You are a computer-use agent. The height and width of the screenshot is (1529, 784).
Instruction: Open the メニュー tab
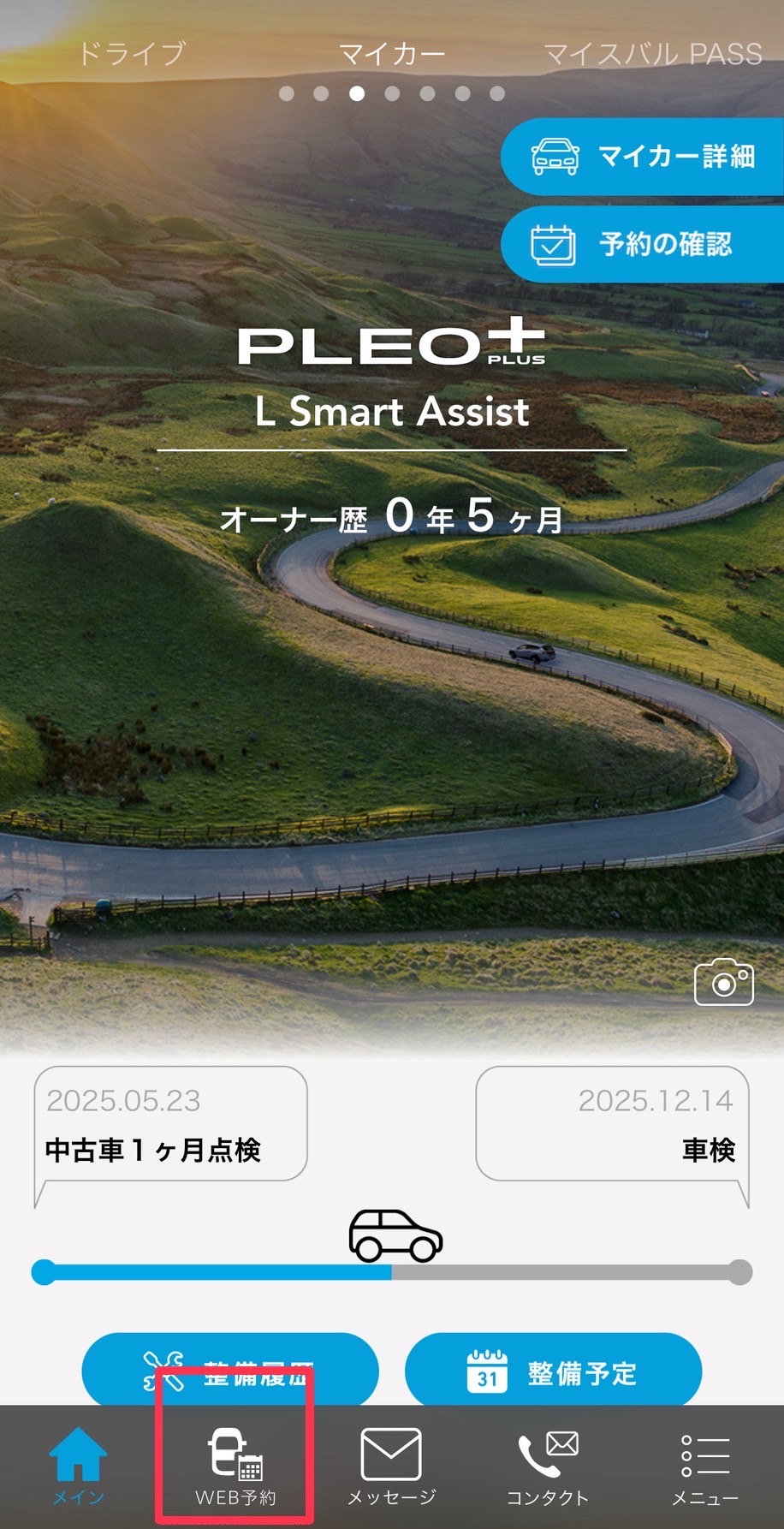point(704,1467)
